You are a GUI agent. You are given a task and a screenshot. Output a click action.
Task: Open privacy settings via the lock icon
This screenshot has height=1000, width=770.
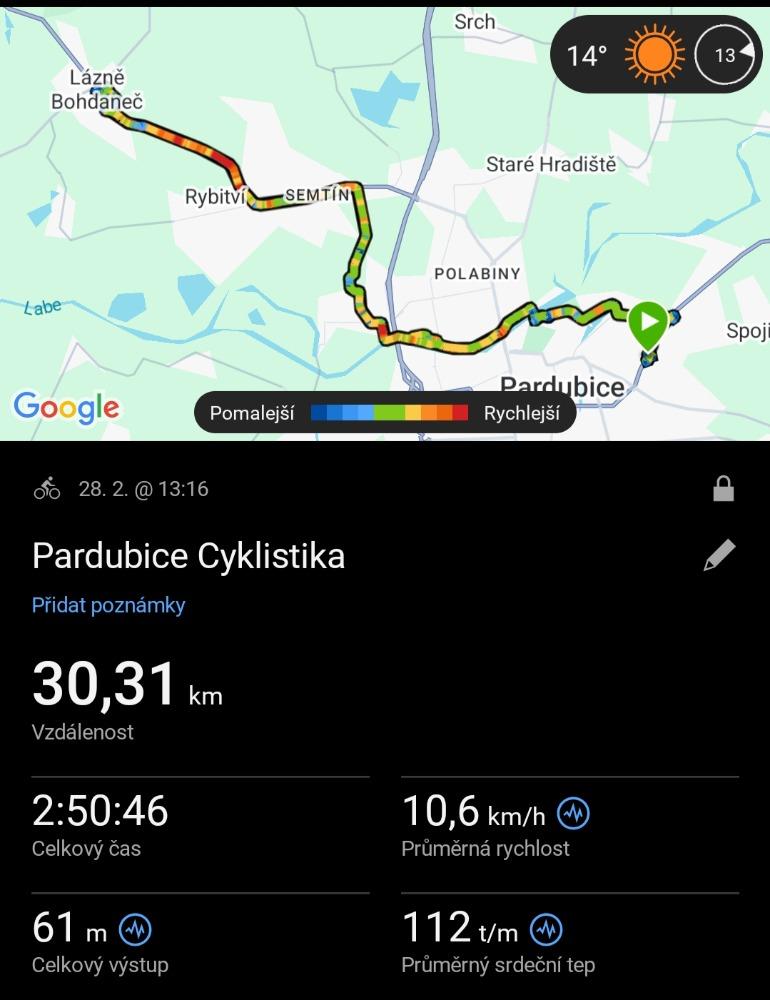coord(723,489)
